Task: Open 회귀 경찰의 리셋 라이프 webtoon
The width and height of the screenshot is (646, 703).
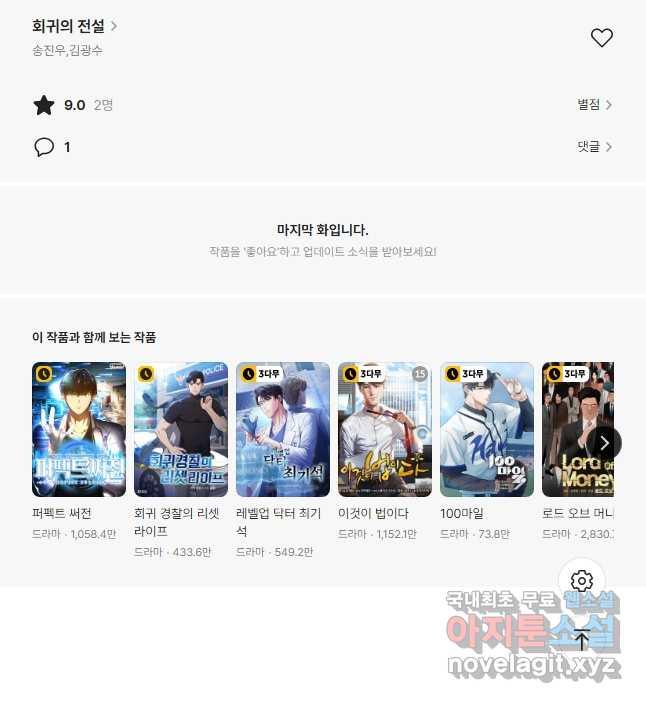Action: [181, 430]
